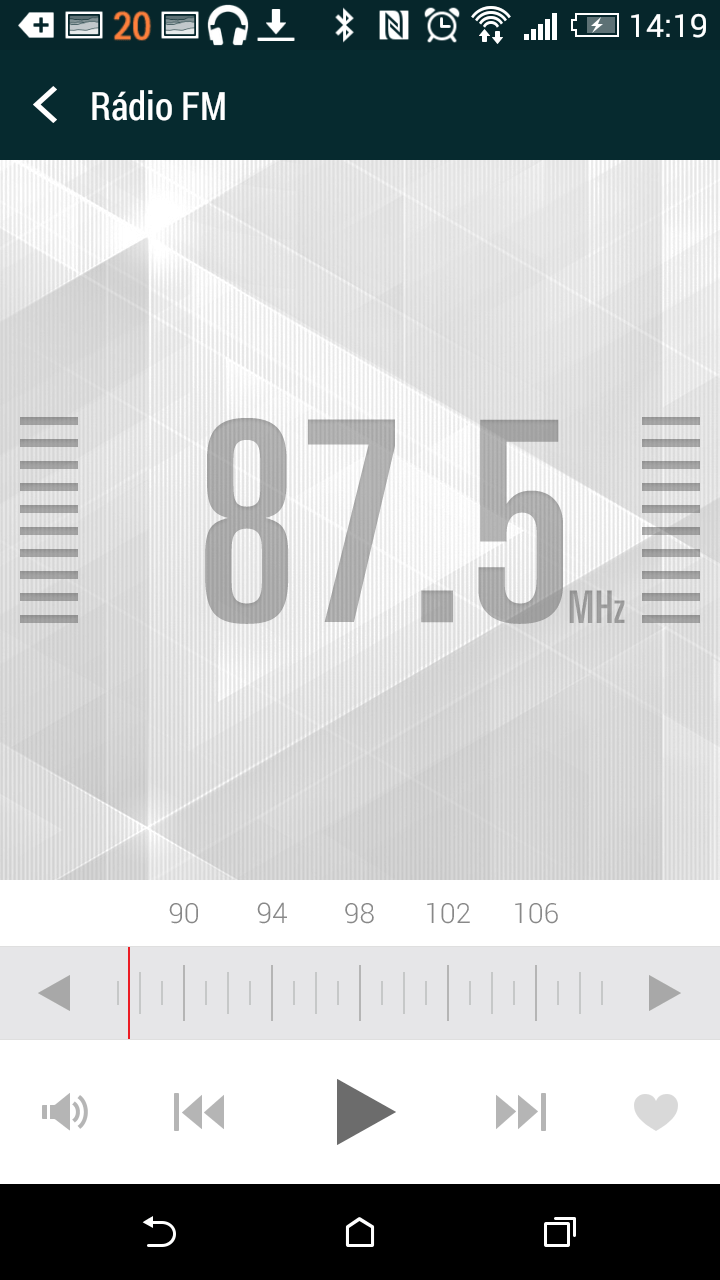
Task: Tap the frequency dial near 98 MHz
Action: coord(360,993)
